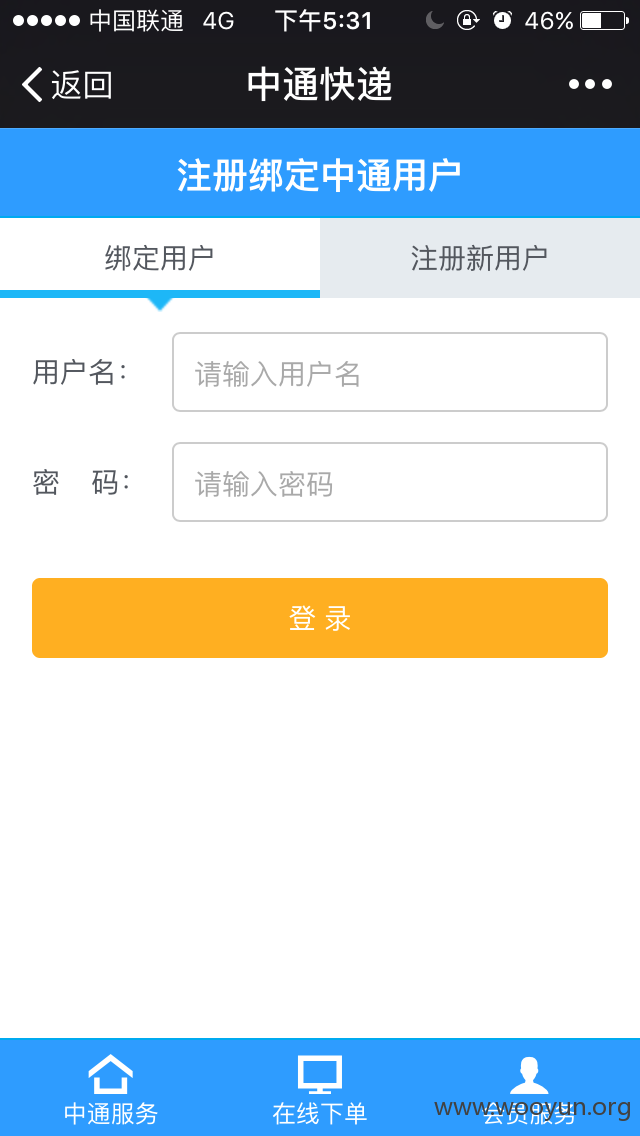Go to 在线下单 in the bottom bar
The image size is (640, 1136).
point(320,1089)
